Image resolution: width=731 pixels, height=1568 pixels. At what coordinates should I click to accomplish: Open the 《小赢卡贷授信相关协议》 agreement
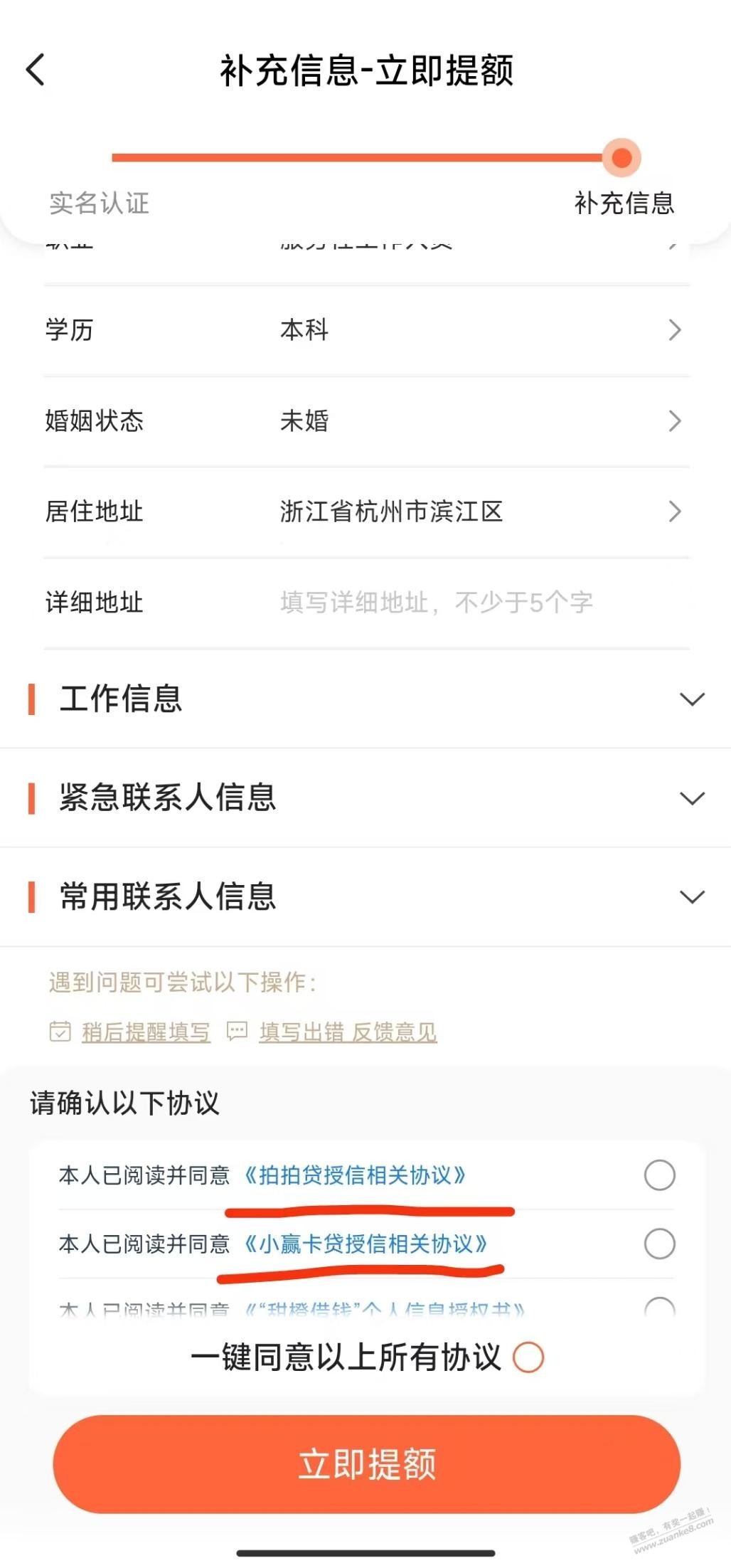tap(365, 1244)
